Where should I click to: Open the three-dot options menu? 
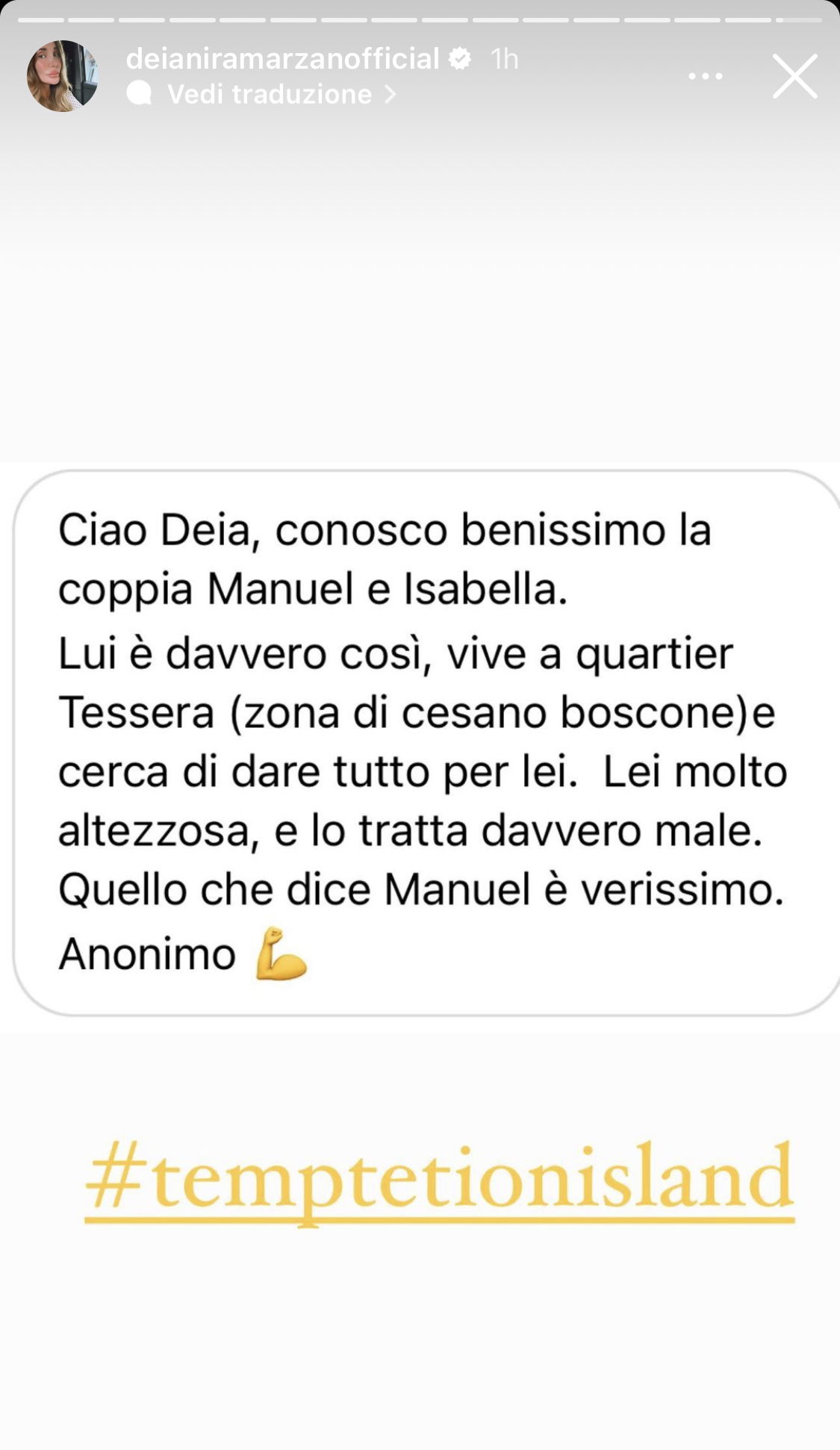tap(705, 76)
